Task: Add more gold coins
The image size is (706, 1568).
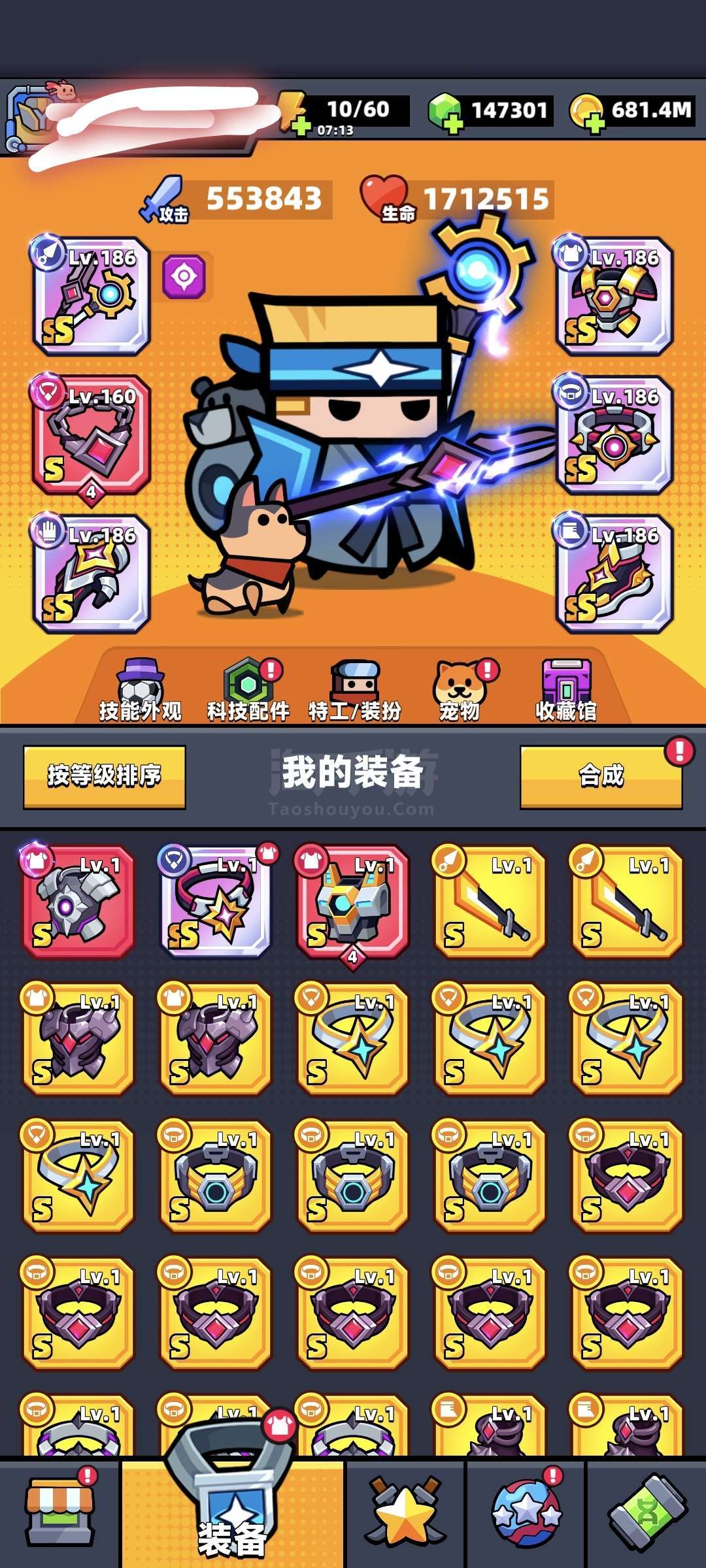Action: pos(594,123)
